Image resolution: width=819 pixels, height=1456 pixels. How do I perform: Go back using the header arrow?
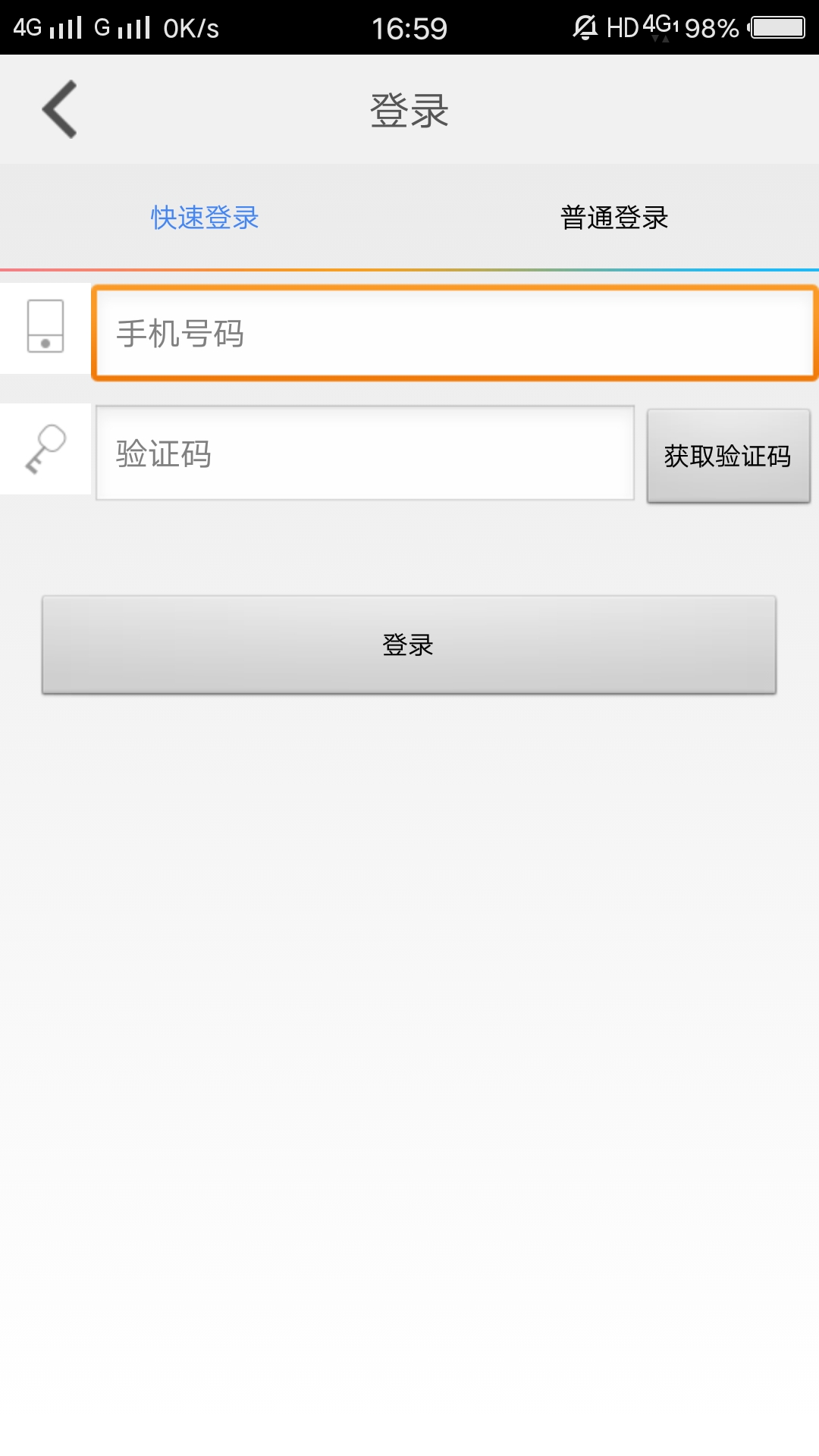pos(60,109)
